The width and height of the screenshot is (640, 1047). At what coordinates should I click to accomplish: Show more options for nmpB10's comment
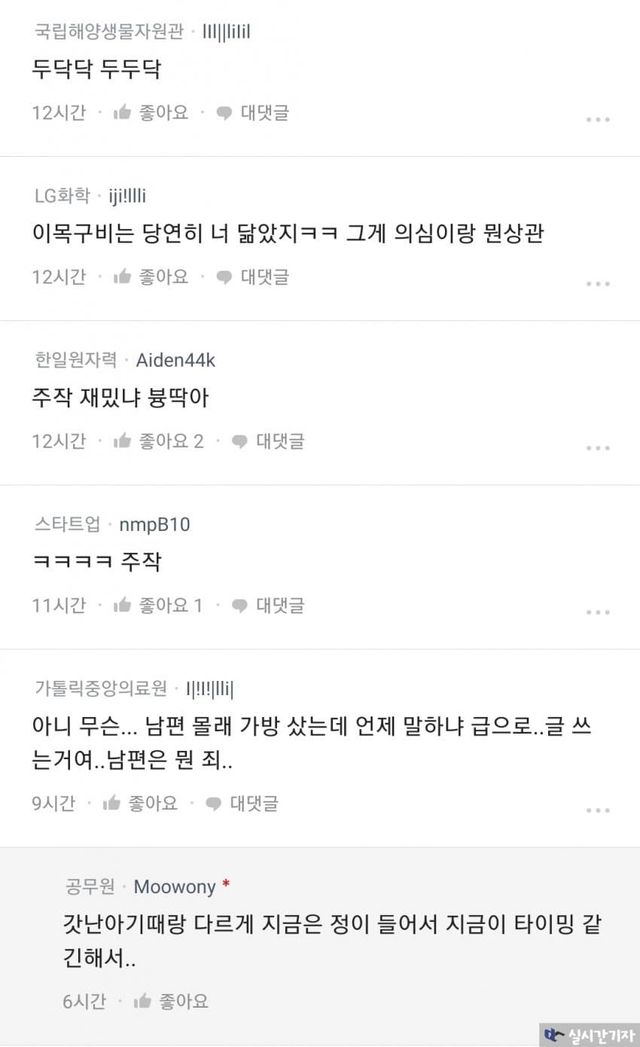597,611
